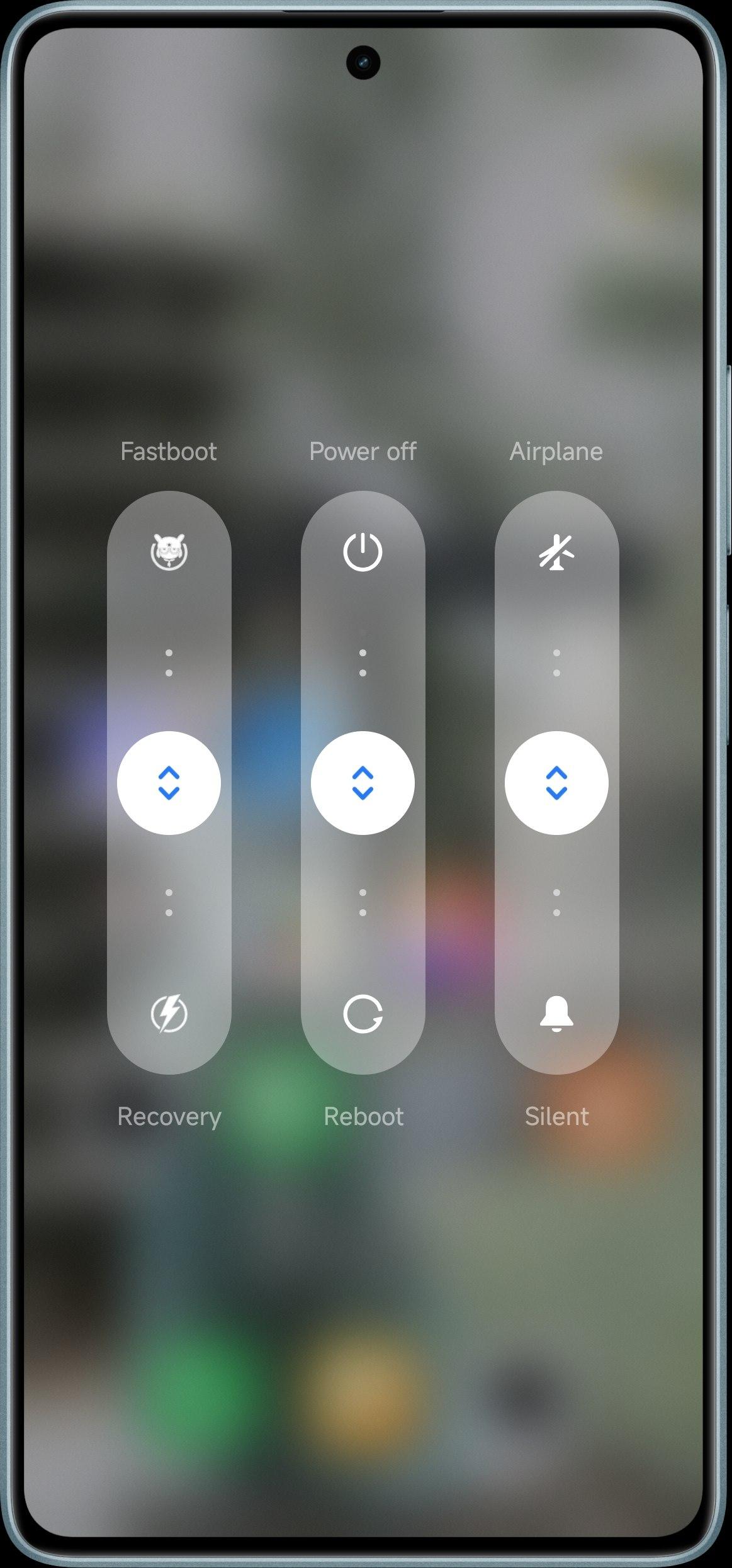Tap the Power off/Reboot slider handle

(363, 783)
